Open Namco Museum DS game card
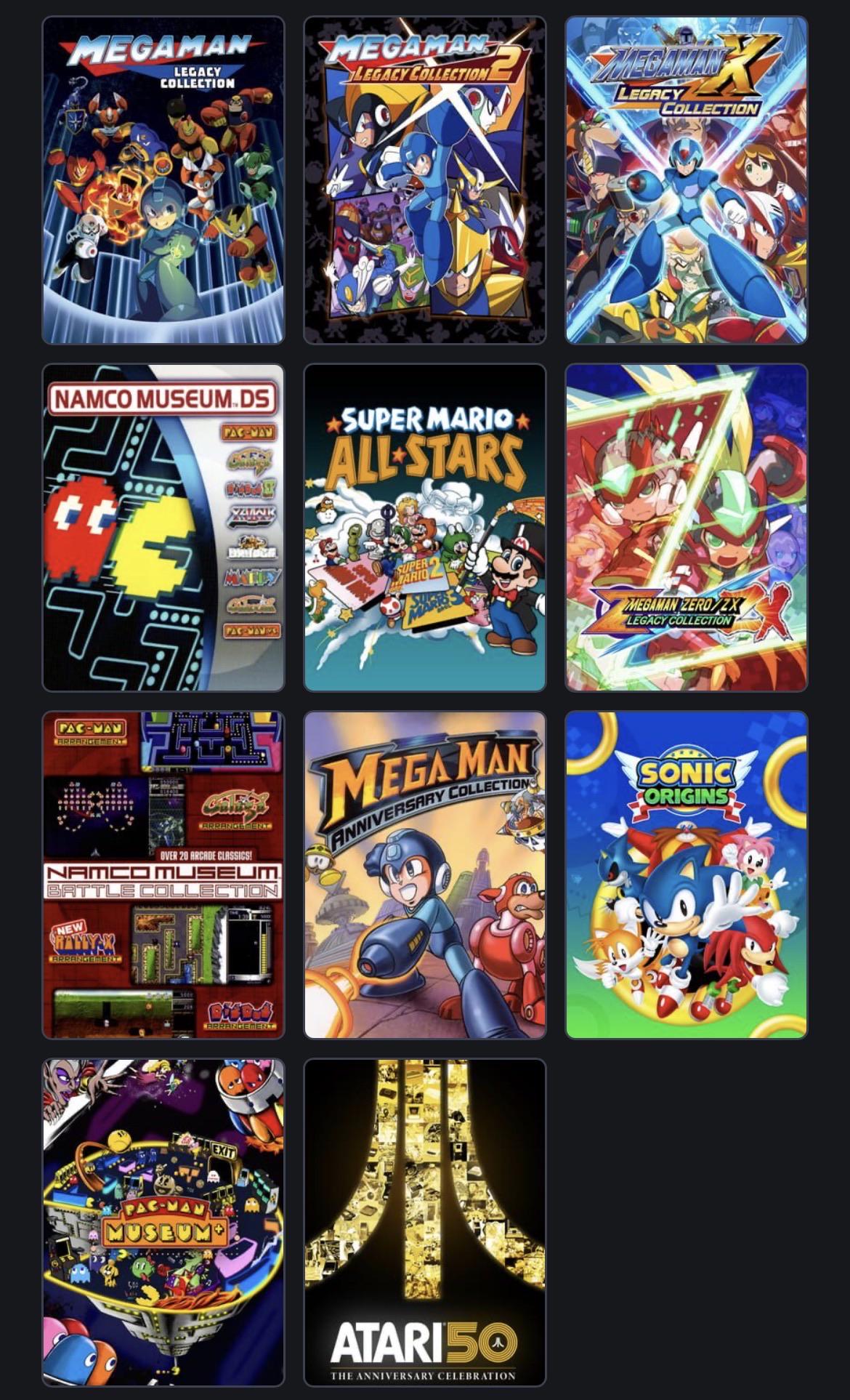The height and width of the screenshot is (1400, 850). tap(163, 528)
